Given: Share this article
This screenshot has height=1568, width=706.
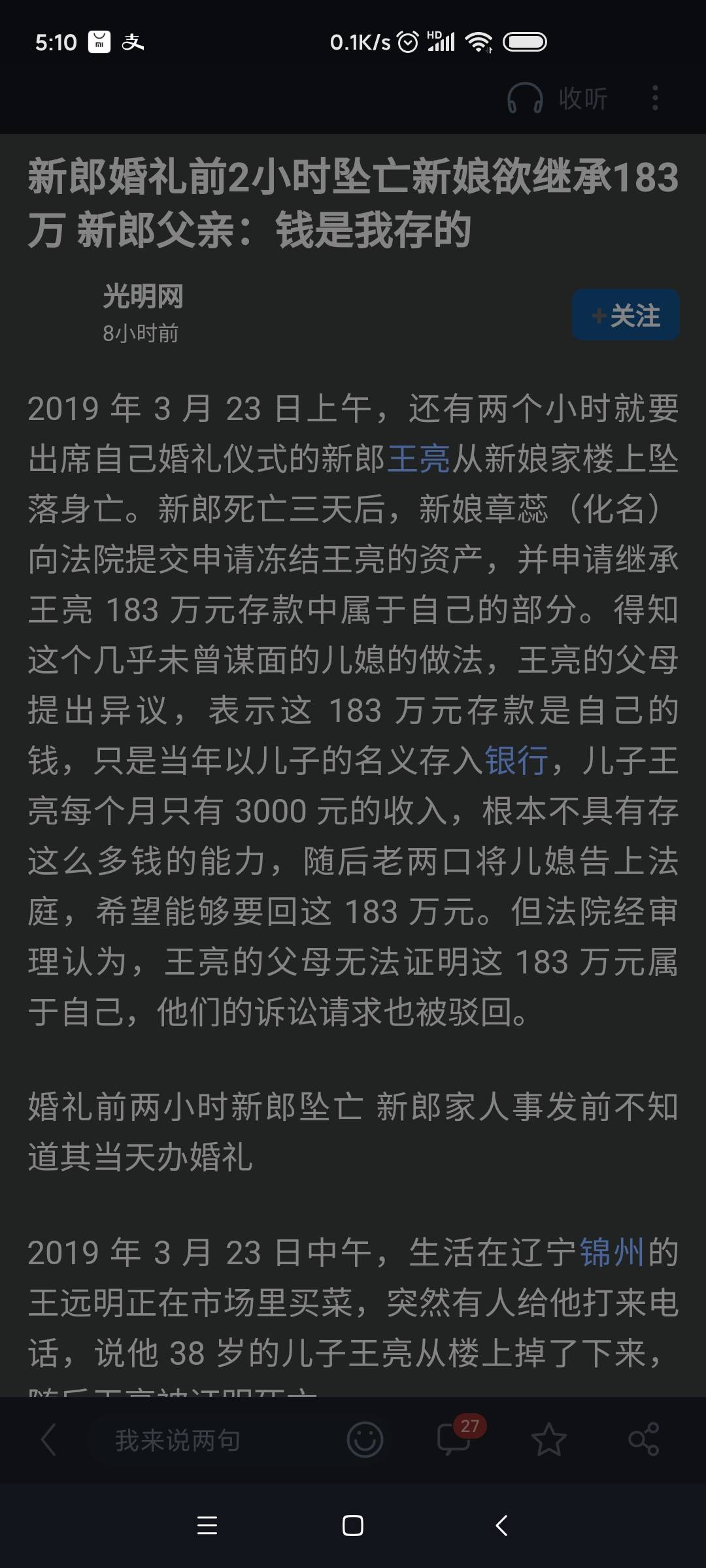Looking at the screenshot, I should pyautogui.click(x=643, y=1440).
